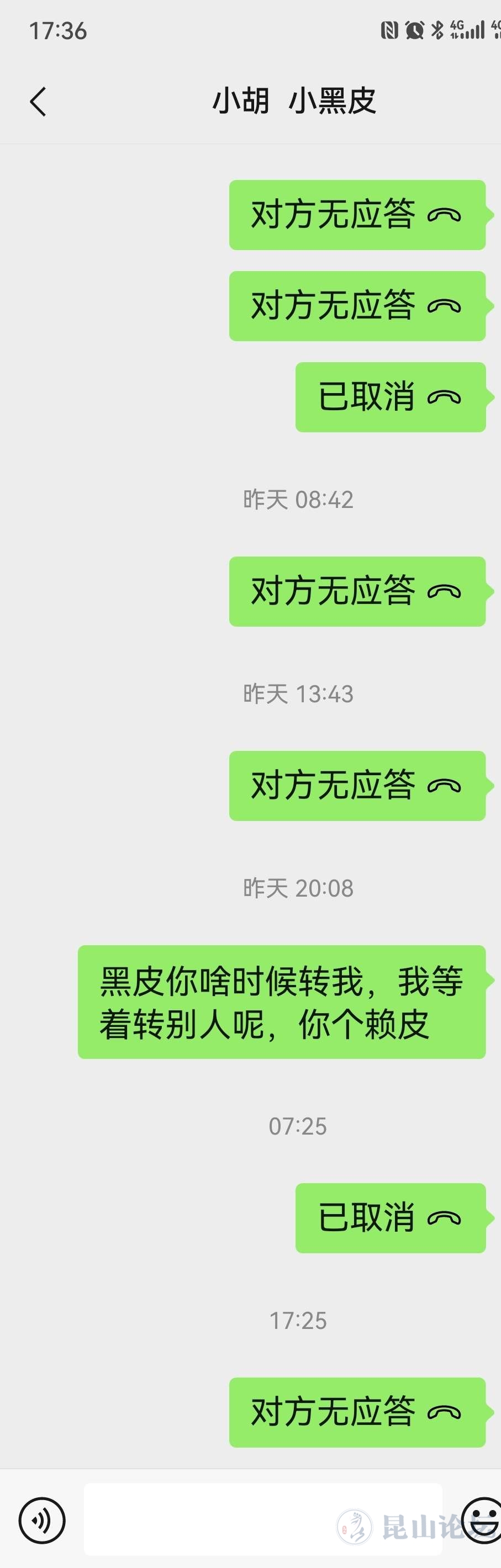The height and width of the screenshot is (1568, 501).
Task: Go back from the 小胡 小黑皮 chat
Action: 38,101
